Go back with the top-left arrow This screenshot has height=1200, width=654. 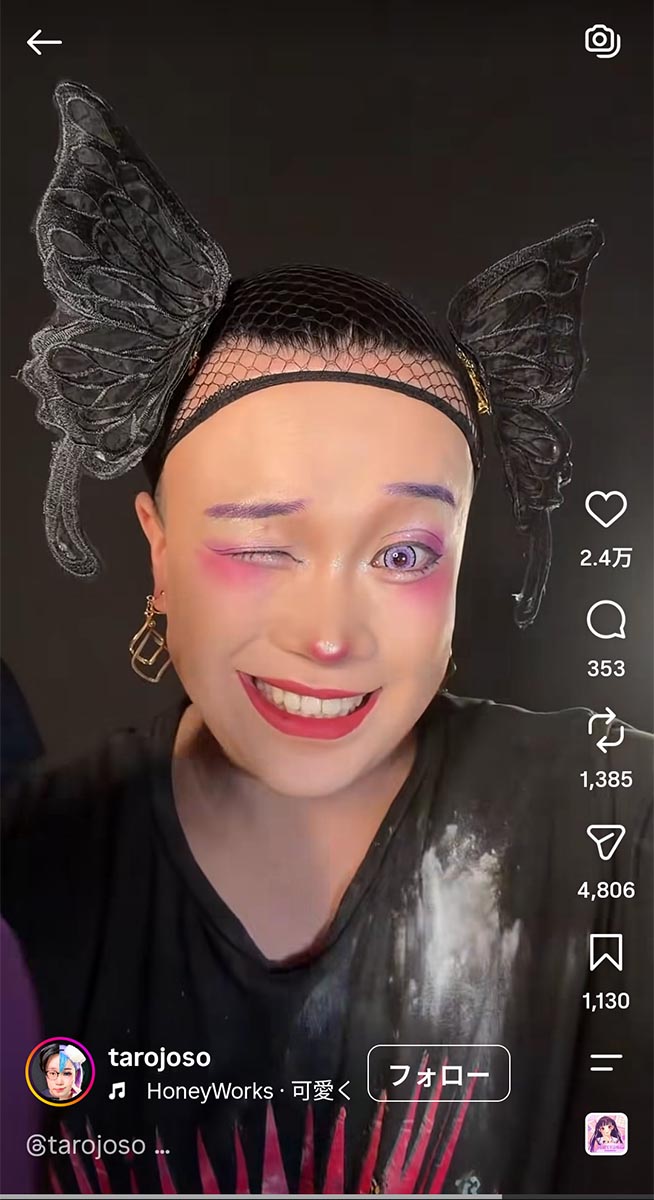tap(44, 42)
